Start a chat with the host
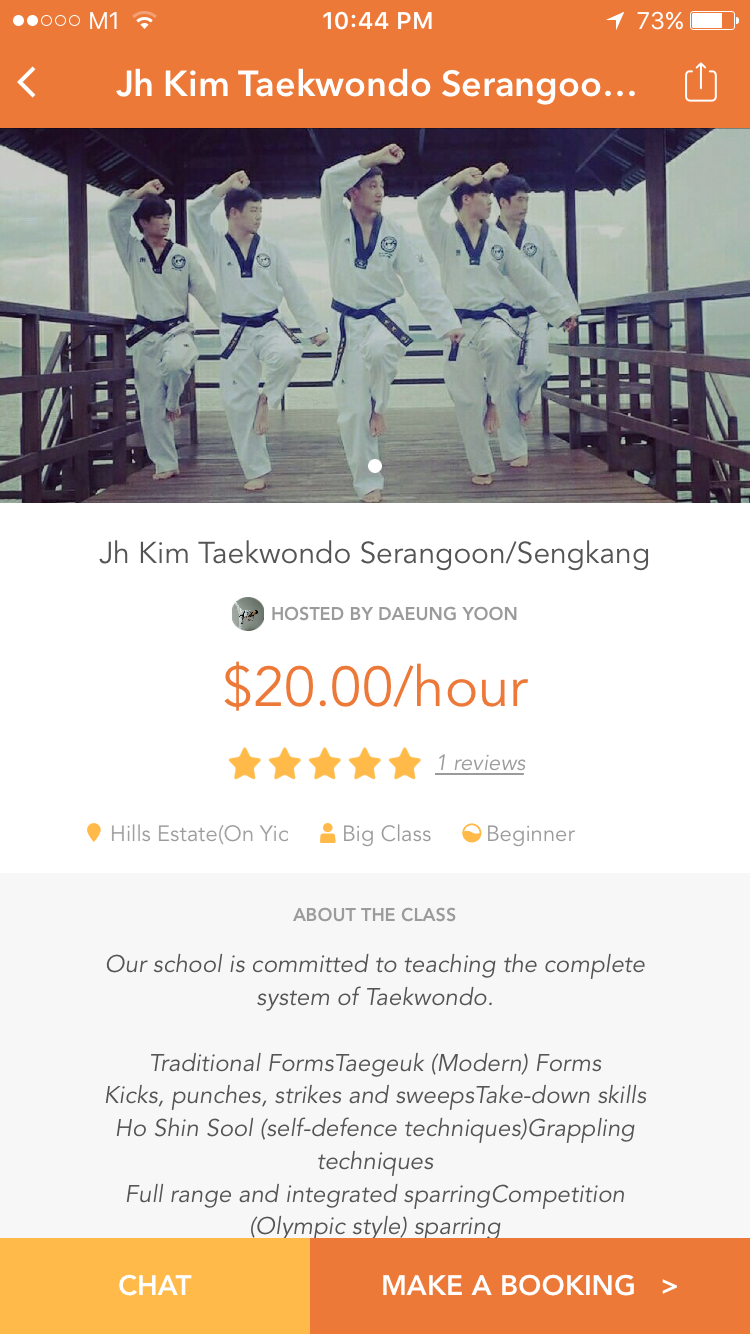 click(155, 1285)
